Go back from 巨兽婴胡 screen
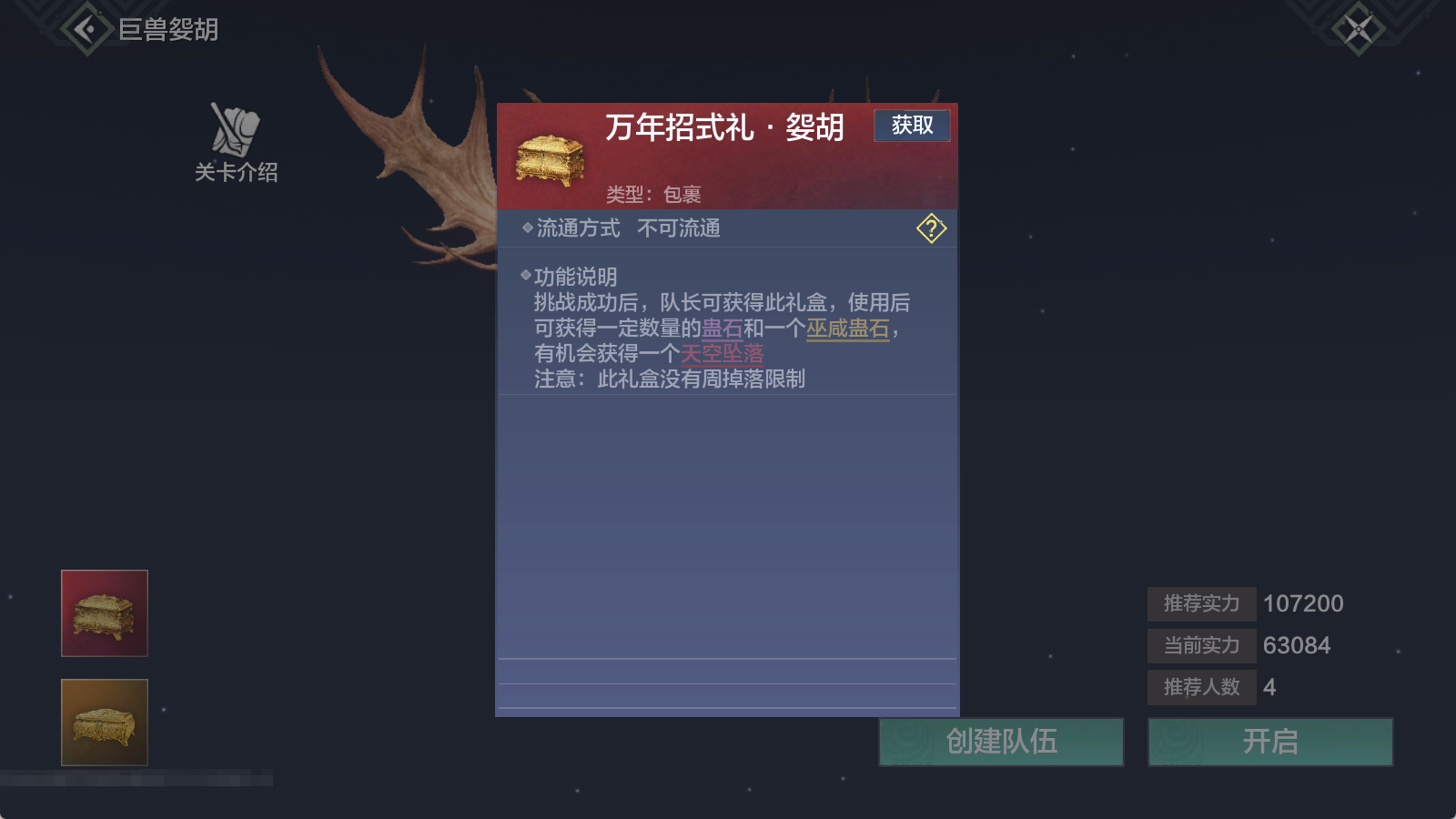This screenshot has width=1456, height=819. (x=86, y=29)
